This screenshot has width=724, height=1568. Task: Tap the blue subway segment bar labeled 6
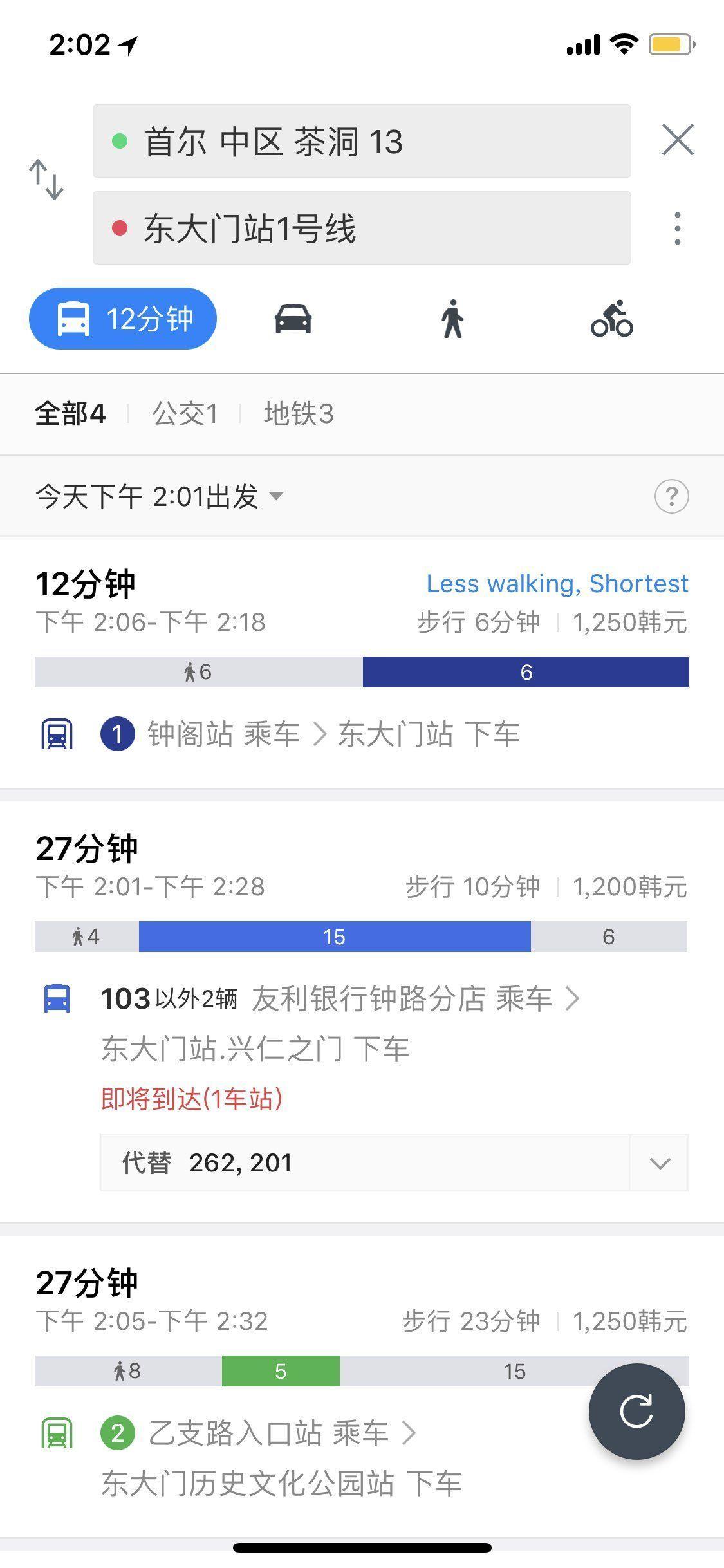(526, 673)
